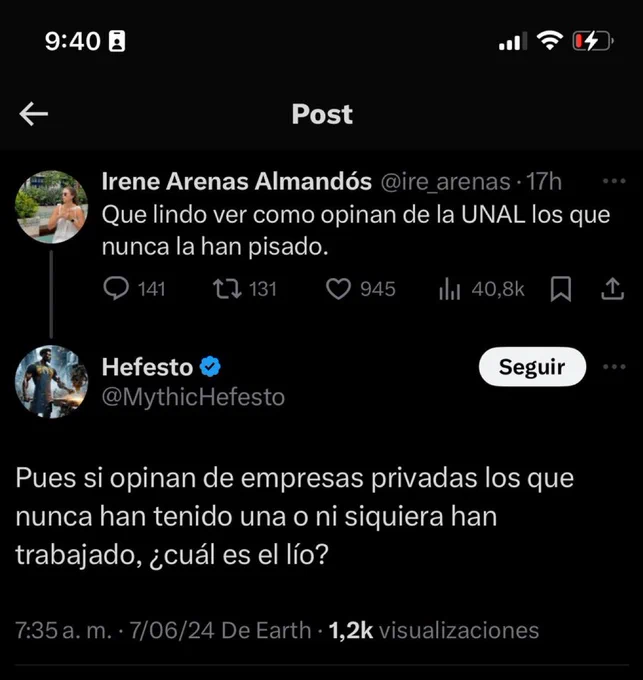Open the @MythicHefesto handle
This screenshot has width=643, height=680.
pyautogui.click(x=193, y=397)
